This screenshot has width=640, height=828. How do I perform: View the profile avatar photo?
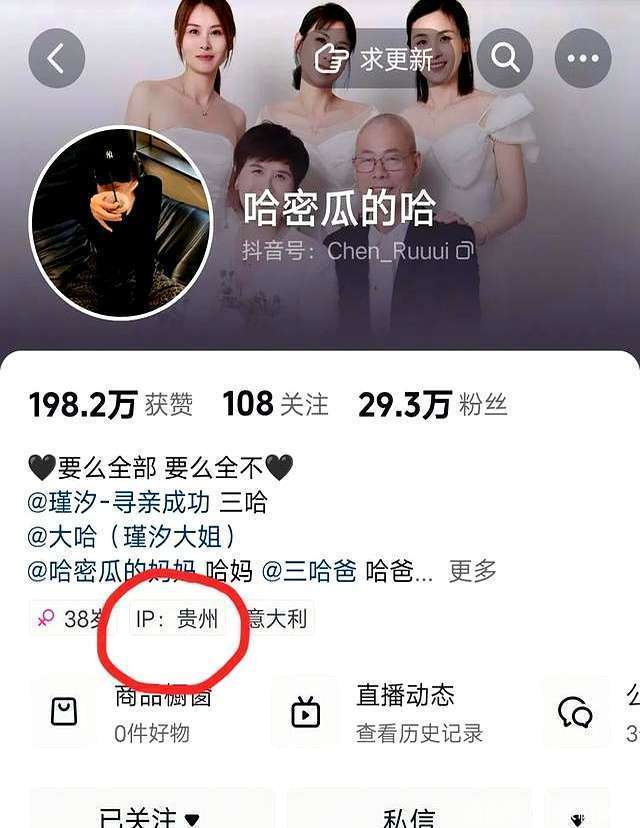coord(121,222)
